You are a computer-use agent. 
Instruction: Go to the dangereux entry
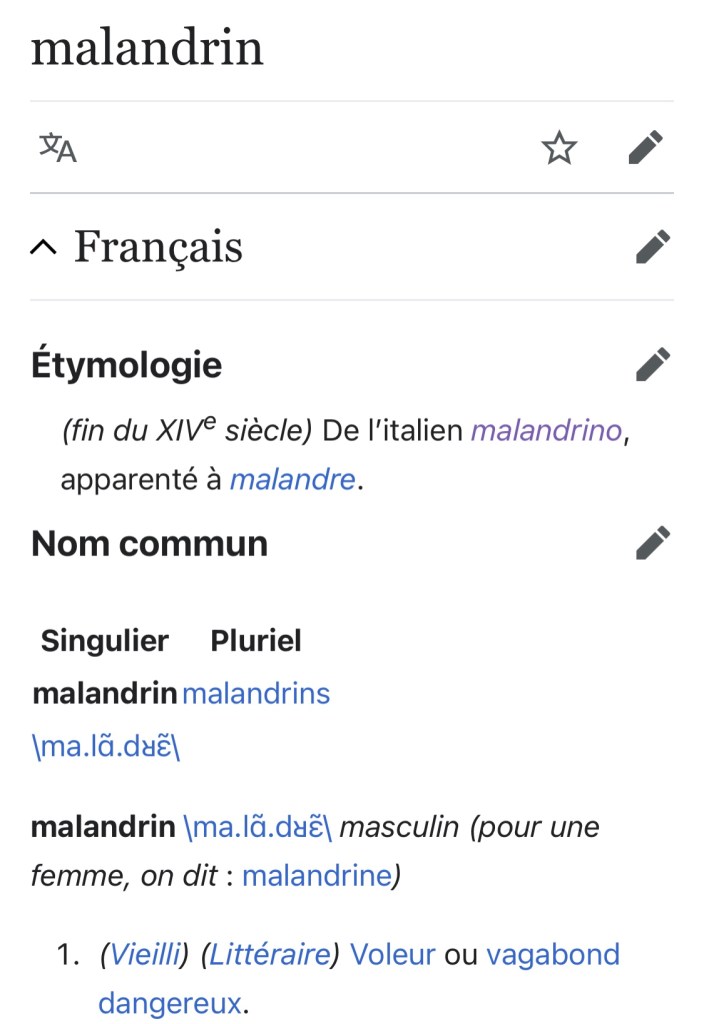coord(170,1003)
